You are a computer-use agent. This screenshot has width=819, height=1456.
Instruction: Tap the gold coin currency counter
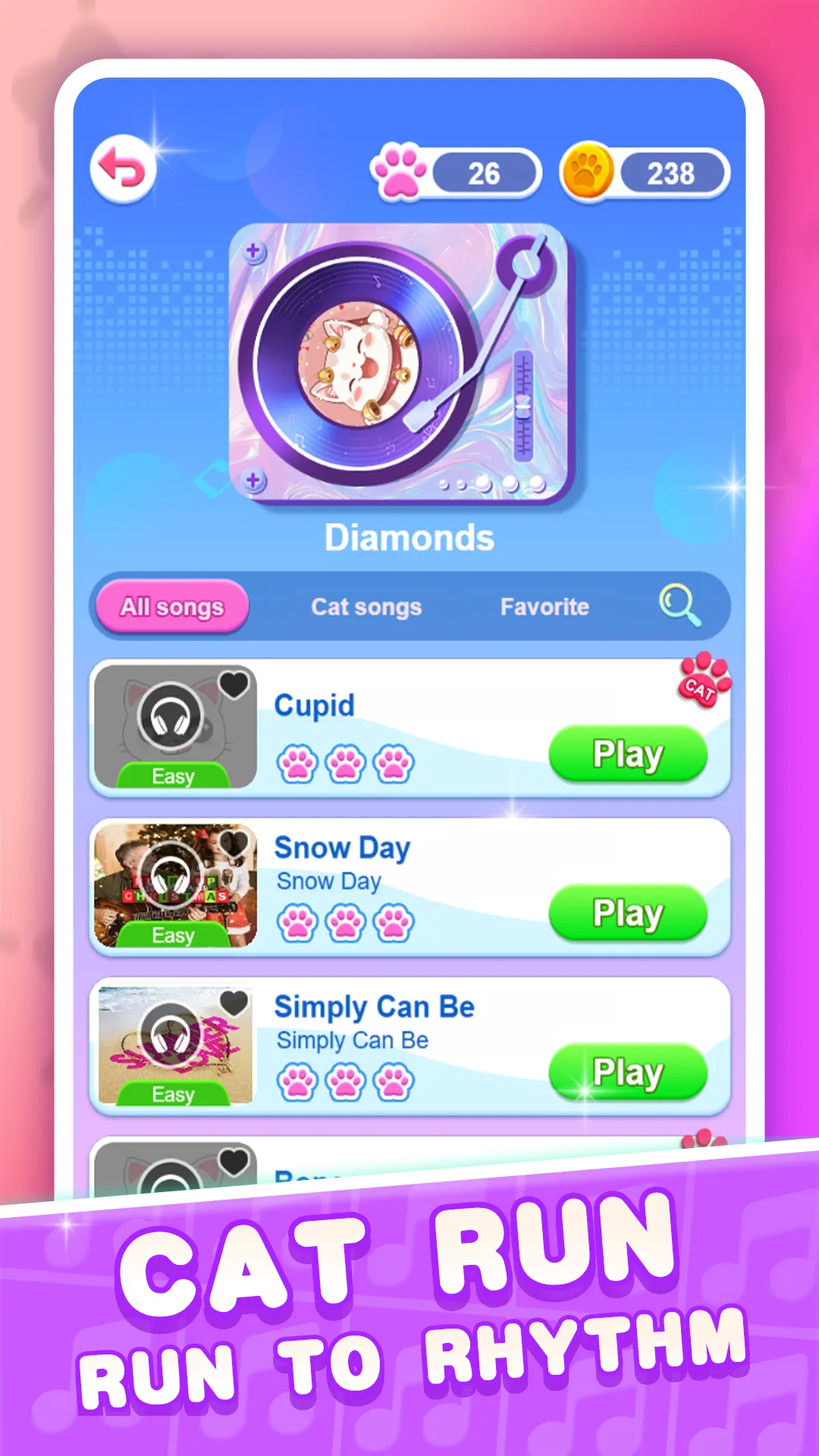pyautogui.click(x=645, y=172)
